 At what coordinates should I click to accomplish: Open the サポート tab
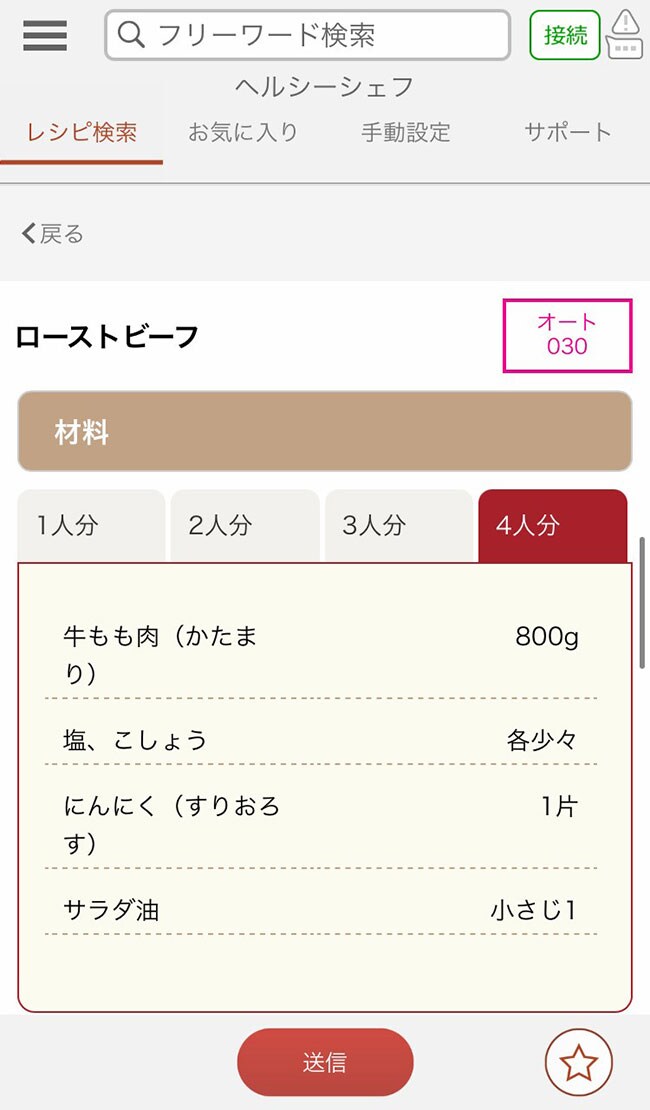coord(567,132)
